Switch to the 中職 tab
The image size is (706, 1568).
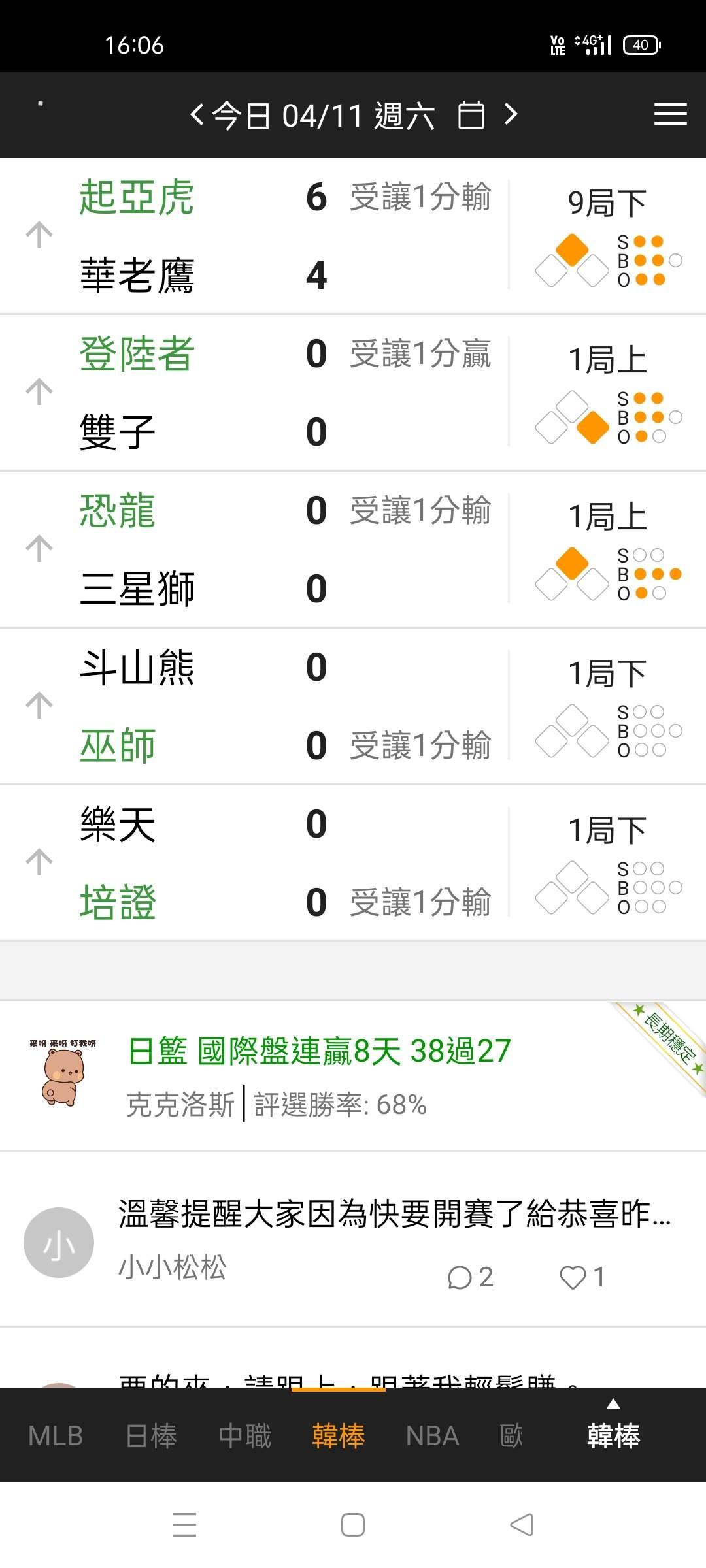click(x=245, y=1435)
